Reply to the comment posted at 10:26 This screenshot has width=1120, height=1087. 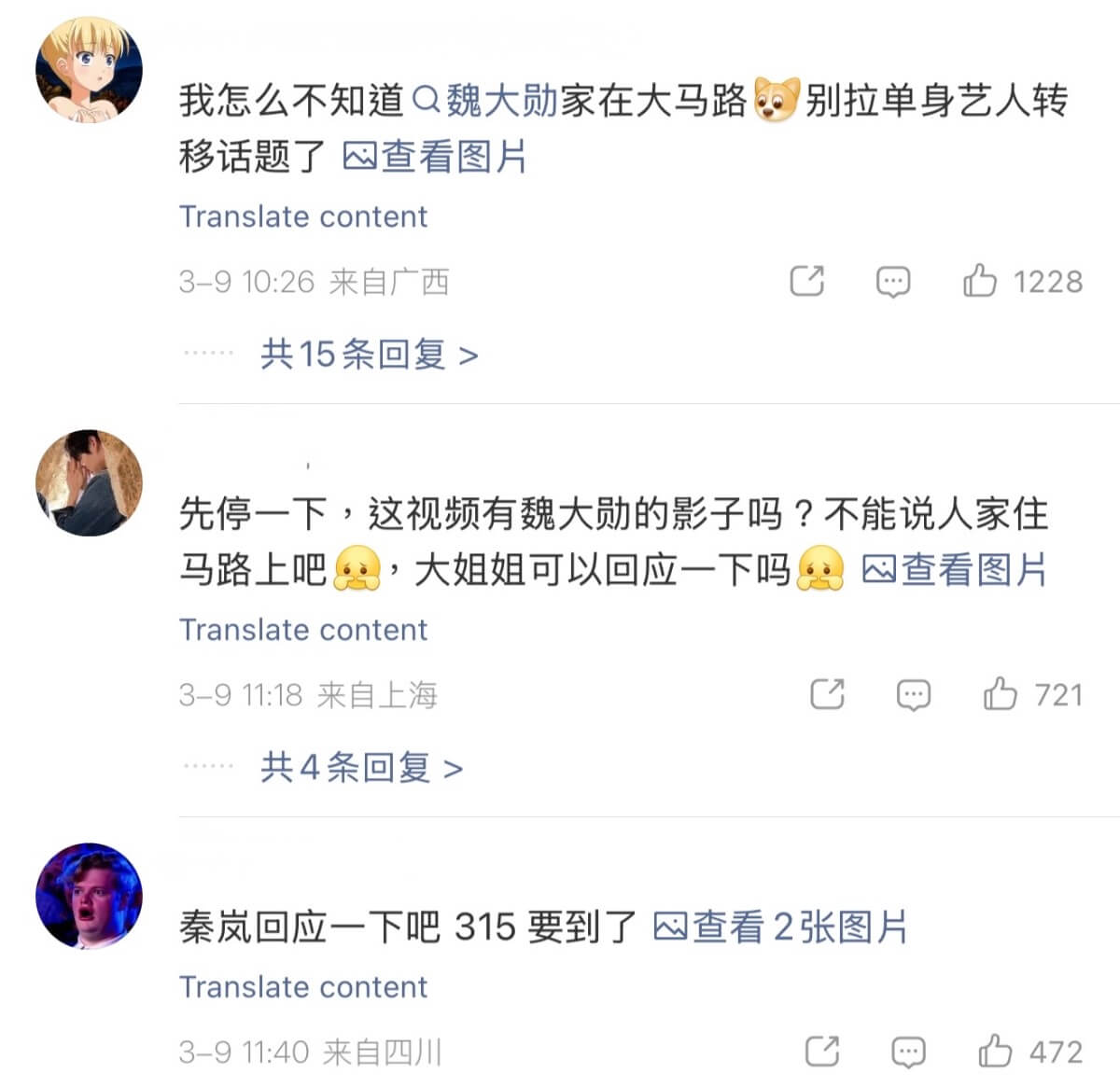coord(892,281)
